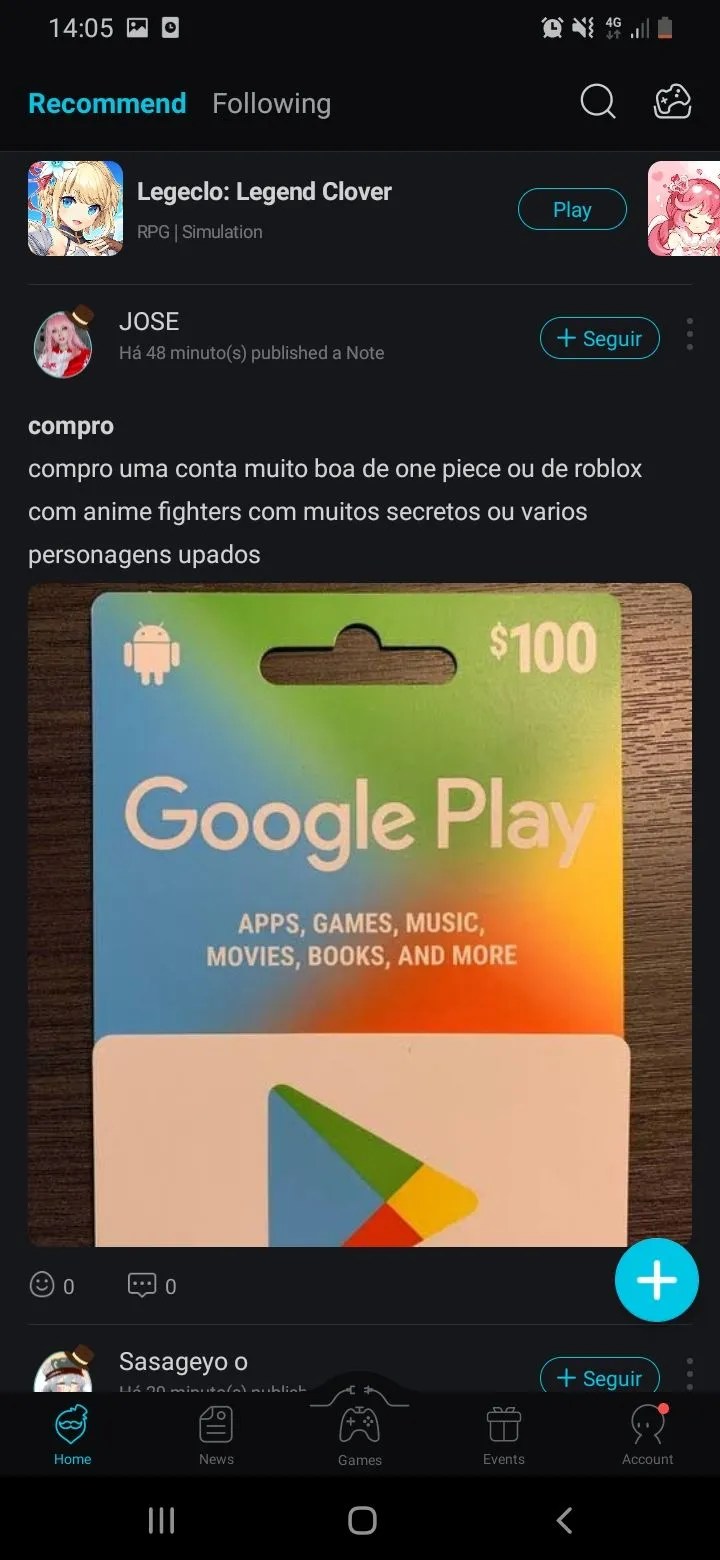Open the search icon
The height and width of the screenshot is (1560, 720).
click(x=597, y=101)
